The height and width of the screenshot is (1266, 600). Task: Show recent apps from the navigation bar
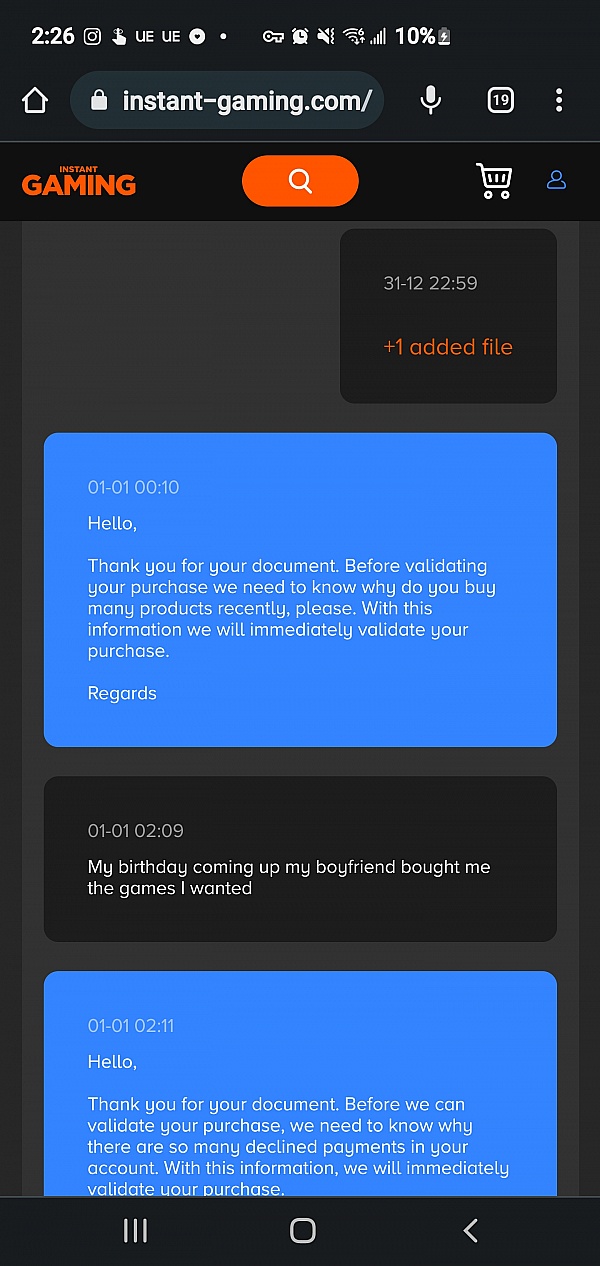click(135, 1230)
